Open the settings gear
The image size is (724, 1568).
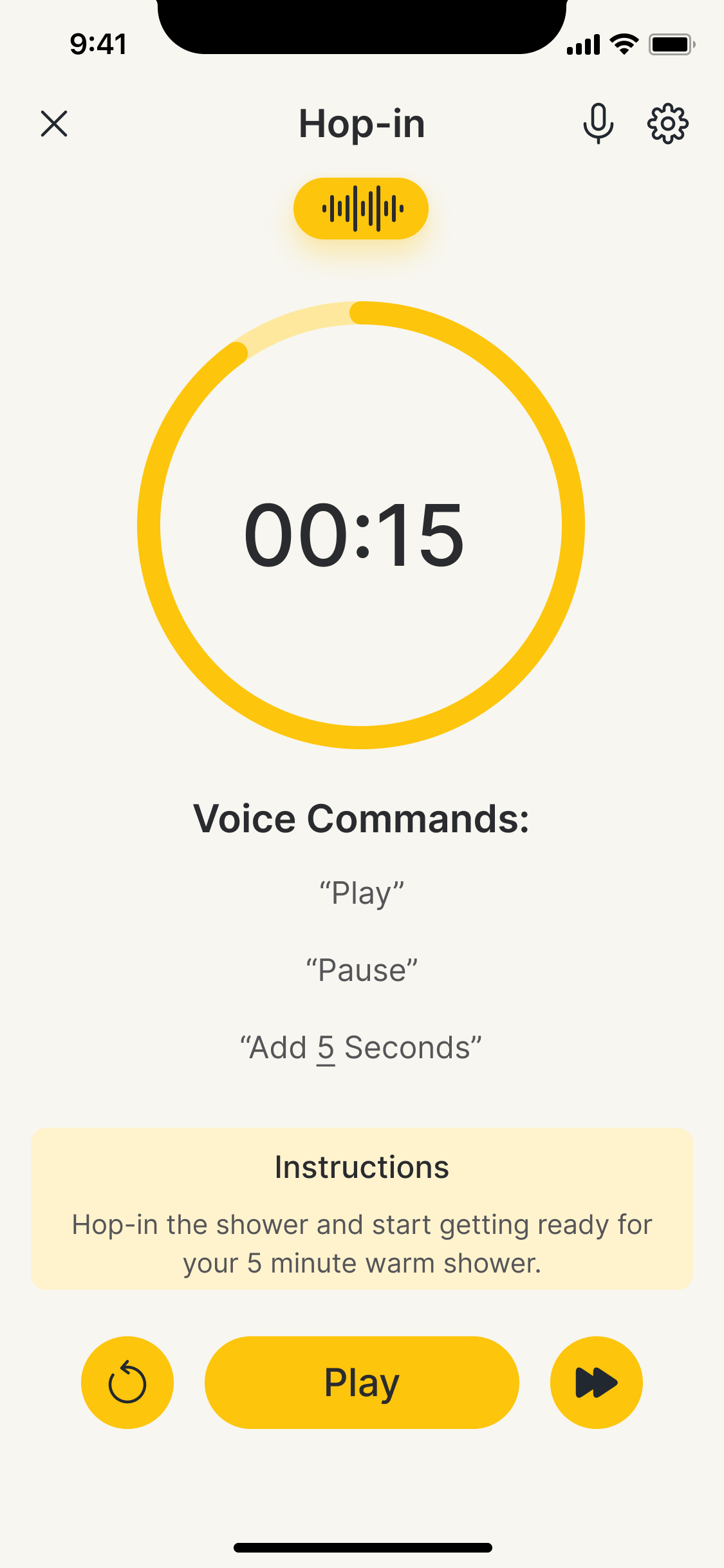point(667,124)
